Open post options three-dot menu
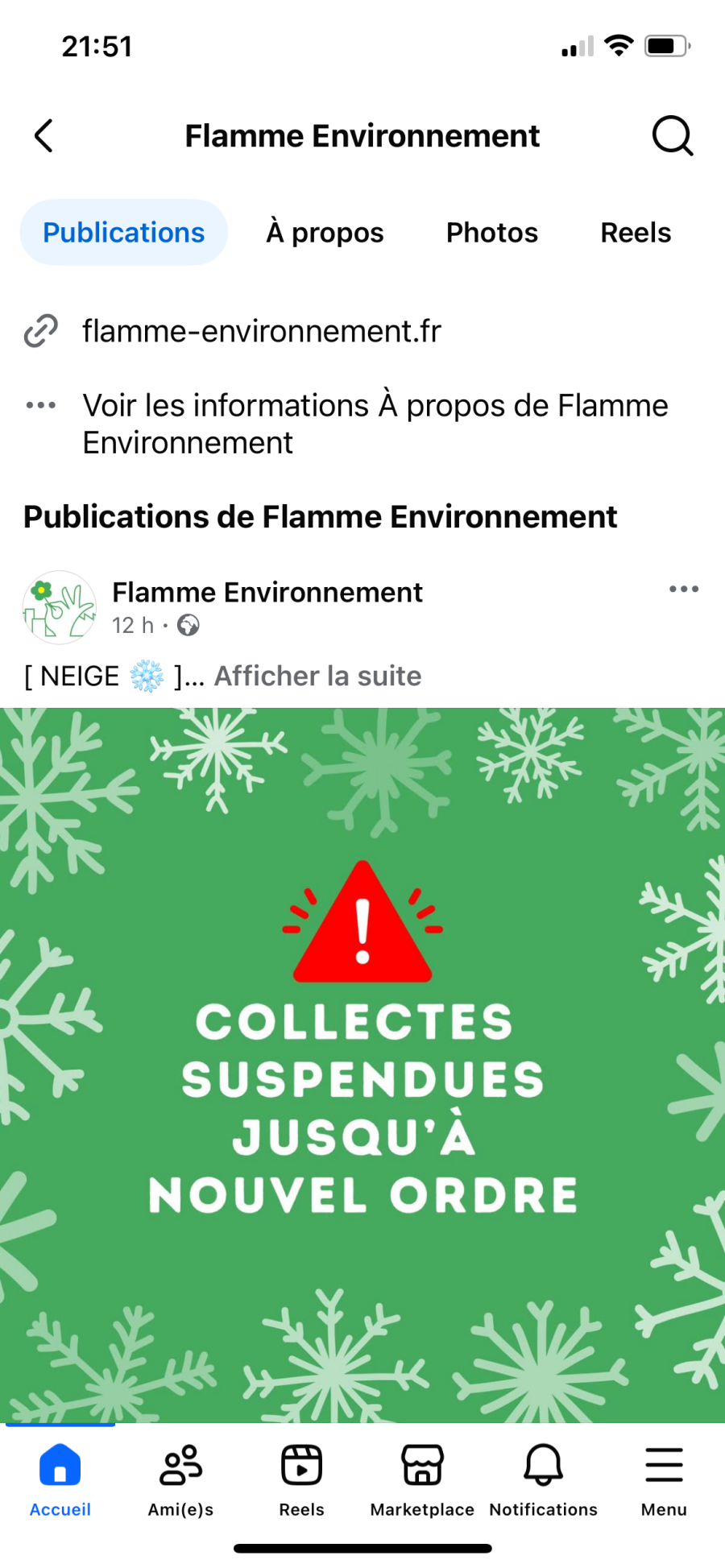 click(684, 590)
